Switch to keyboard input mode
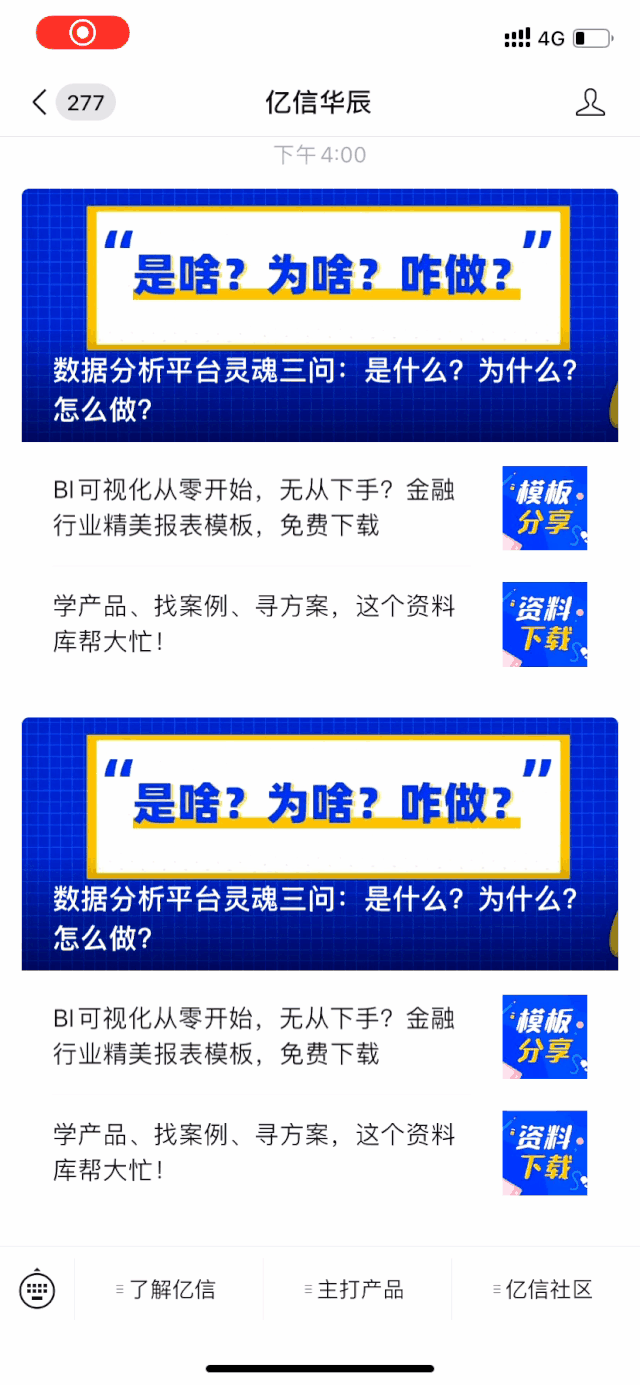 pos(38,1289)
